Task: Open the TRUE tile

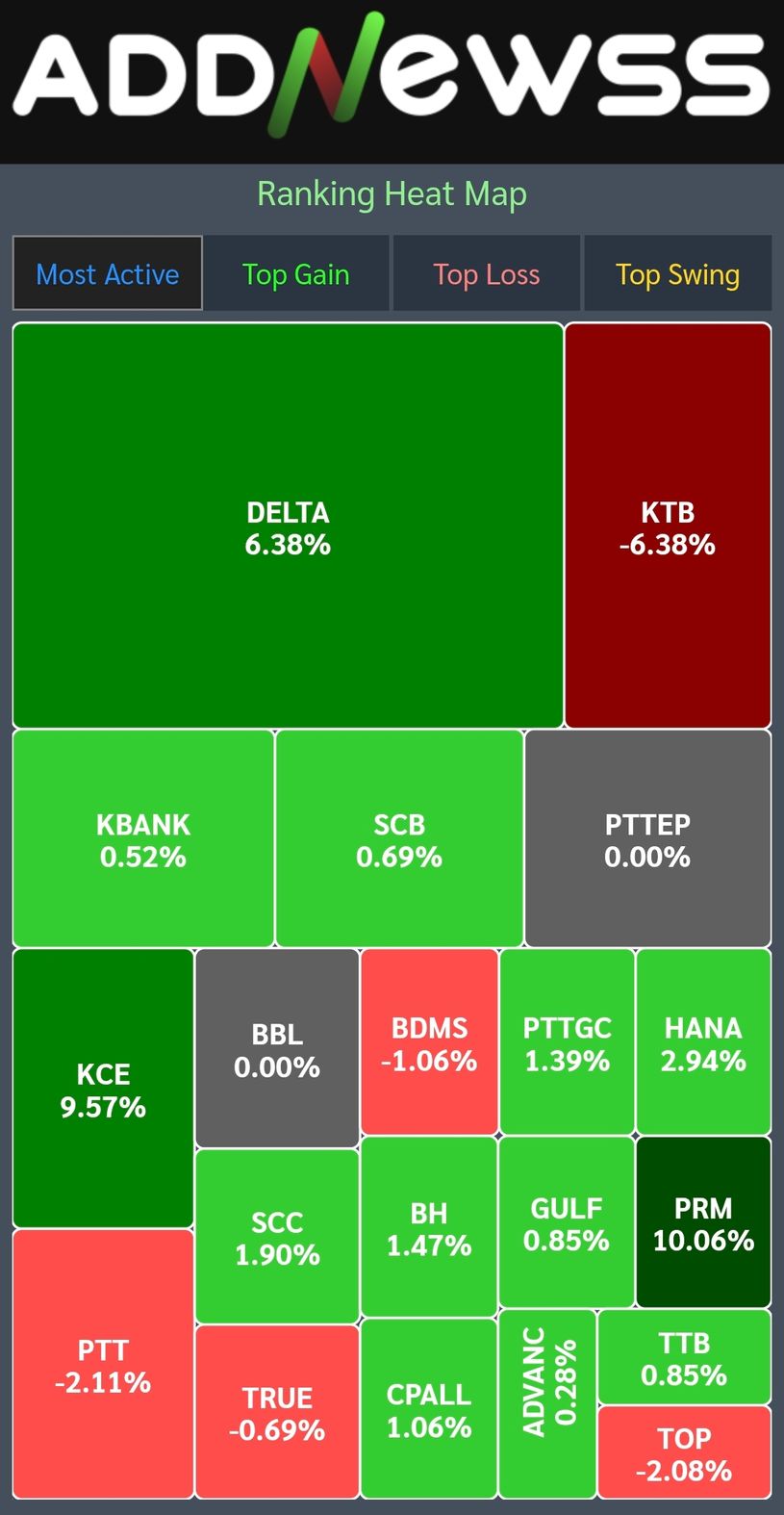Action: [277, 1412]
